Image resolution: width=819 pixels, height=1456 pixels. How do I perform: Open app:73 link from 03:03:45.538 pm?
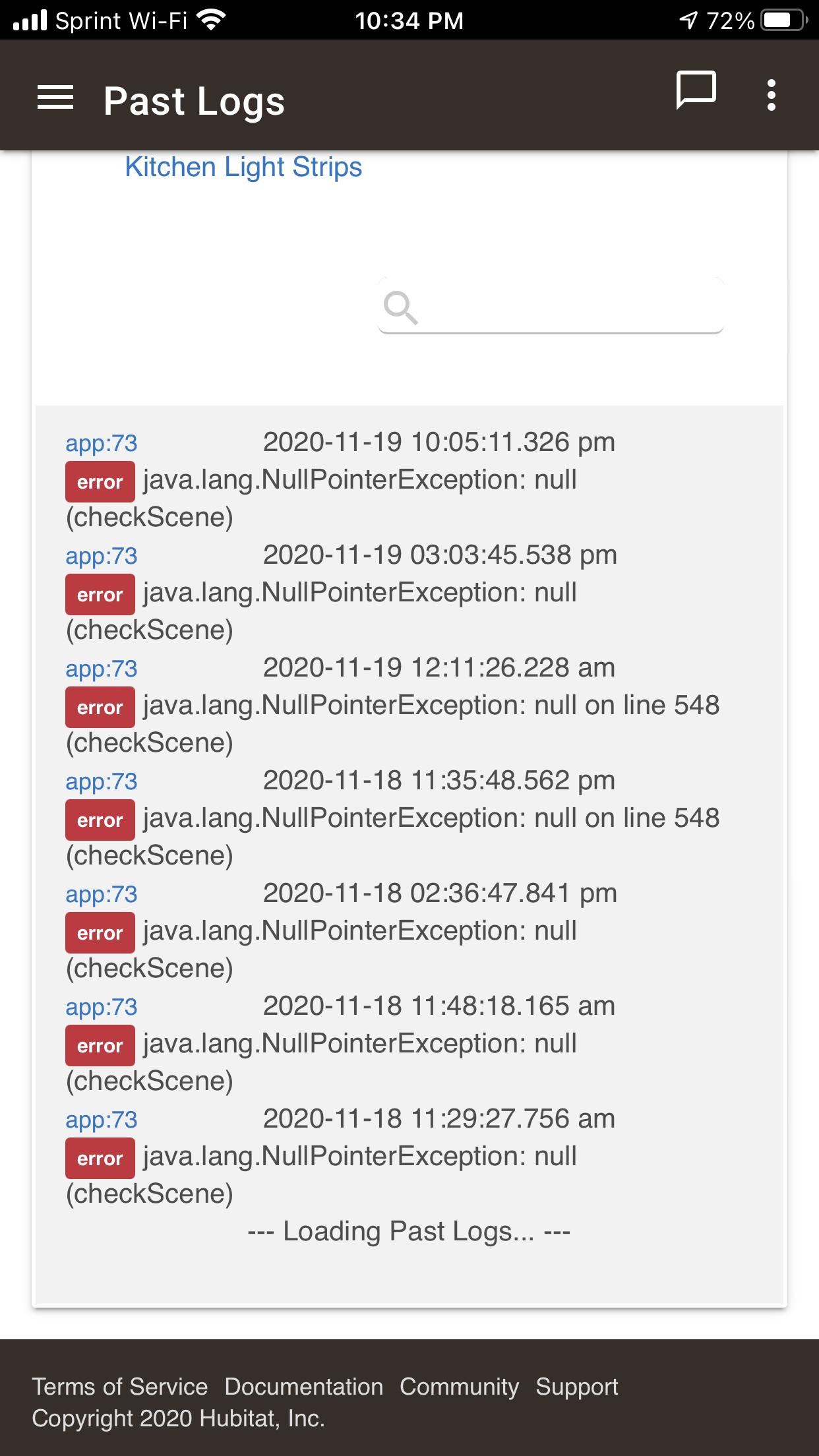102,556
